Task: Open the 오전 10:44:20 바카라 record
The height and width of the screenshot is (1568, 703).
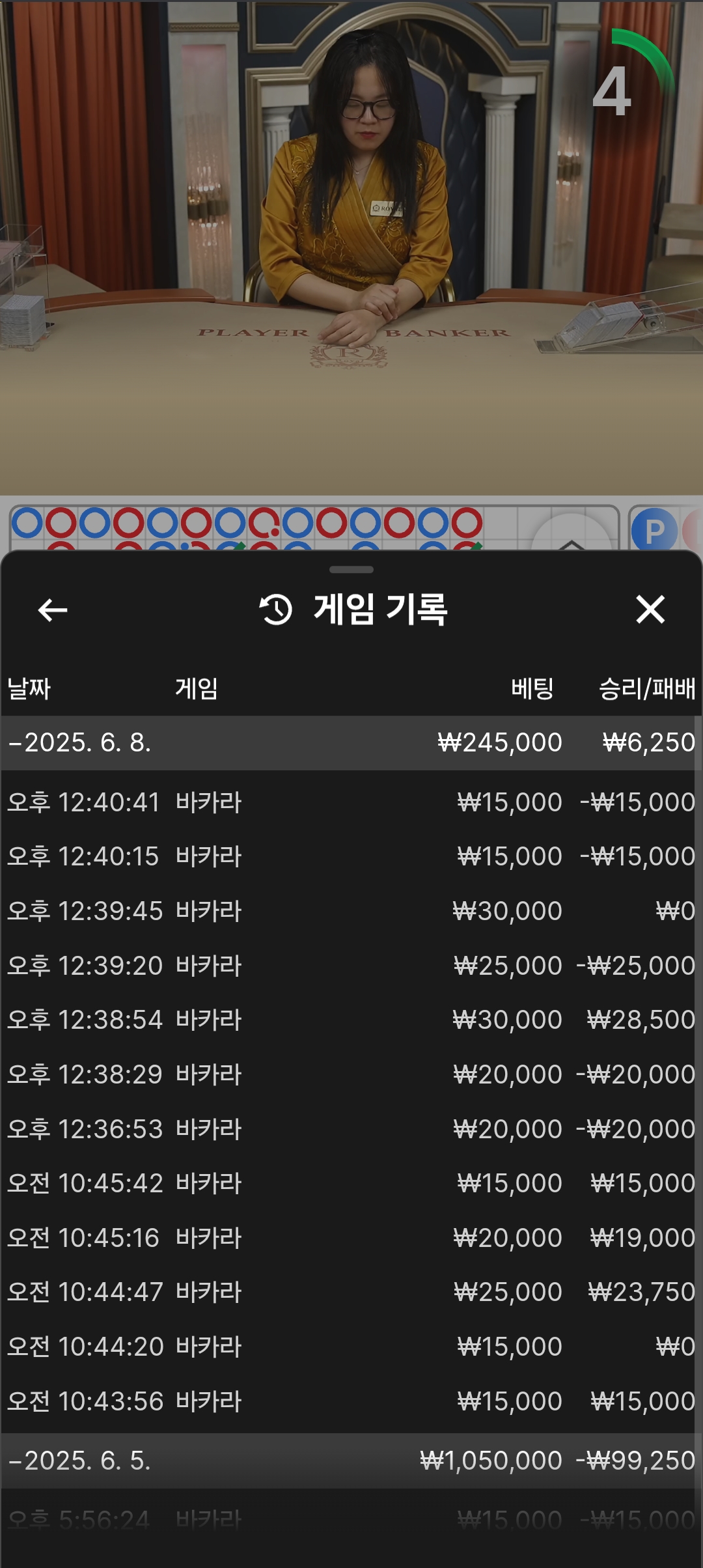Action: coord(351,1347)
